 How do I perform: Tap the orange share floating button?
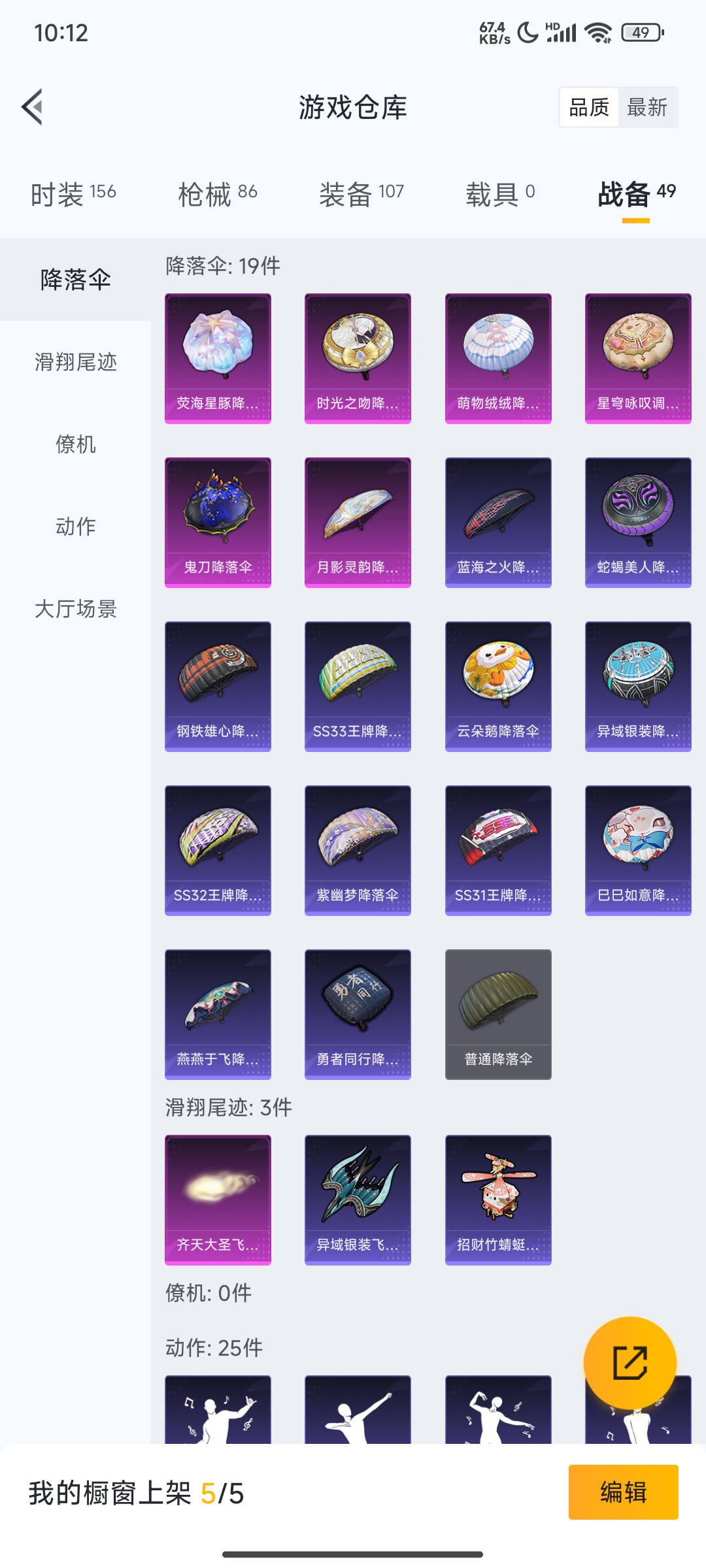[x=630, y=1363]
